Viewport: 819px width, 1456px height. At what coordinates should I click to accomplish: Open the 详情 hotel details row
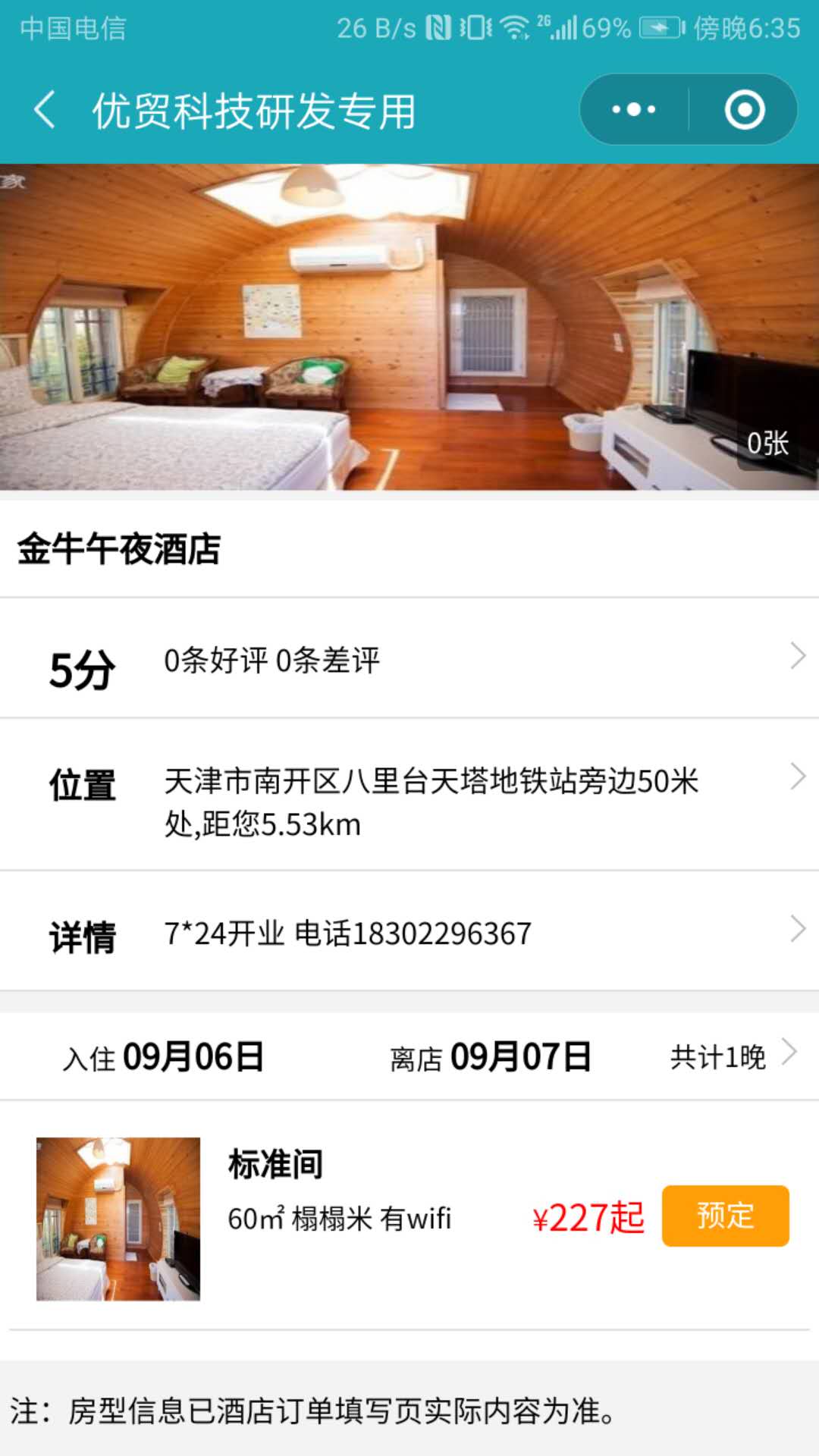[409, 931]
